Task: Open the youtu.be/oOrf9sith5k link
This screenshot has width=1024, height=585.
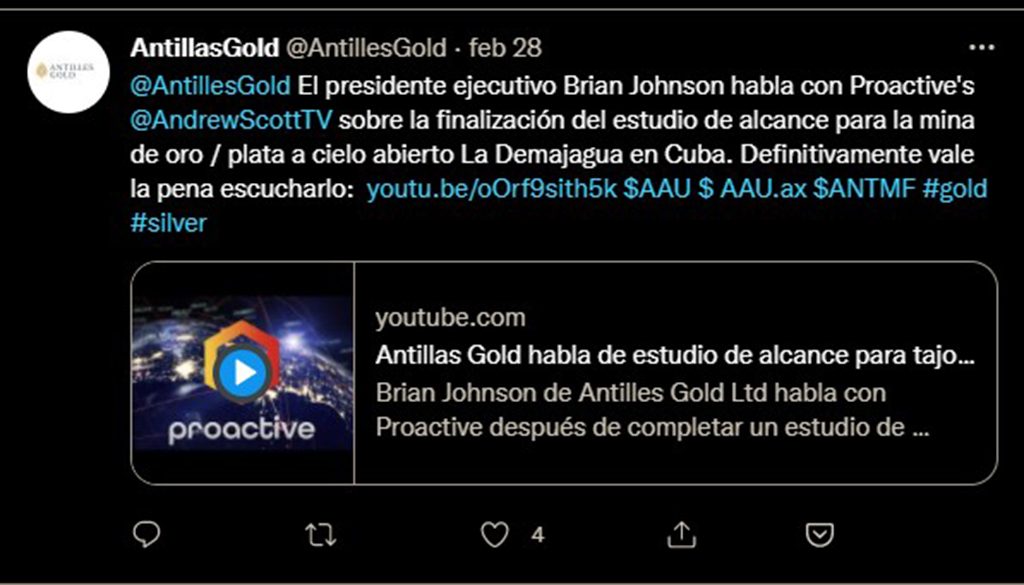Action: 492,190
